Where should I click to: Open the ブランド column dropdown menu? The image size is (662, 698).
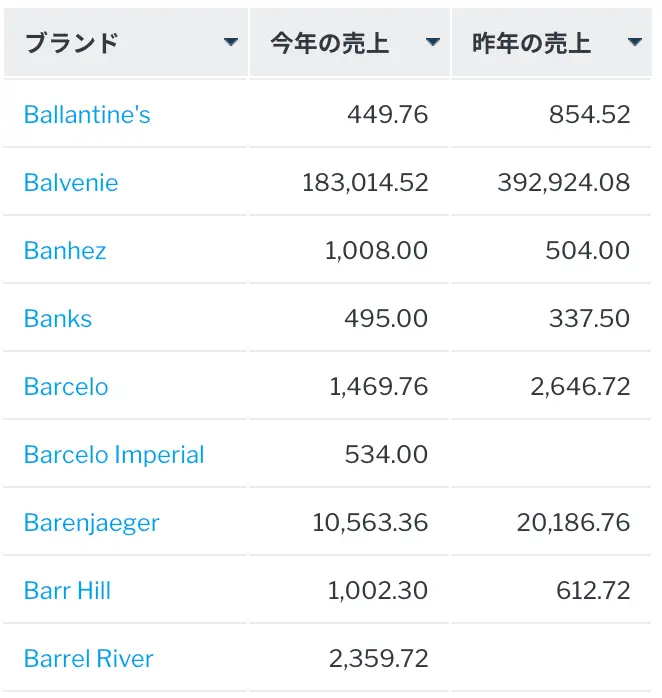tap(231, 43)
